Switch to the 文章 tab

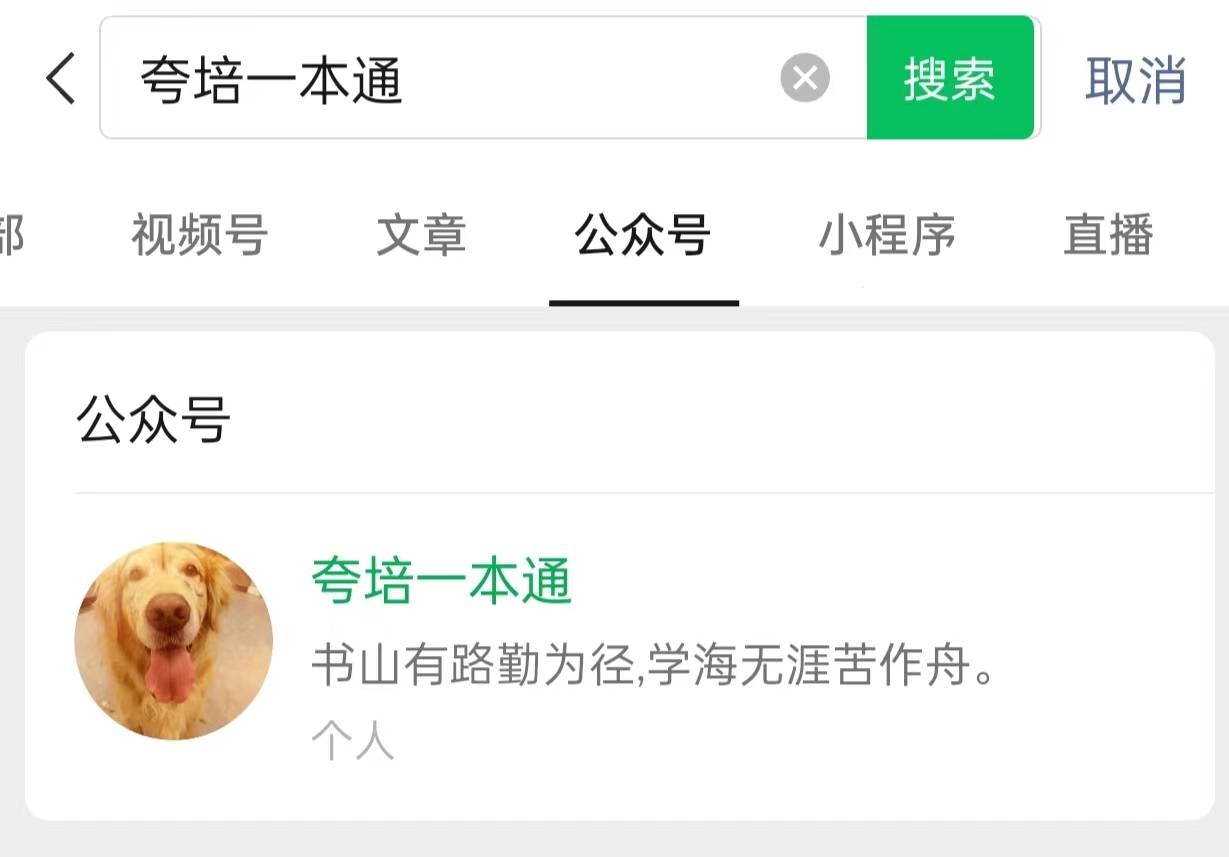tap(421, 236)
